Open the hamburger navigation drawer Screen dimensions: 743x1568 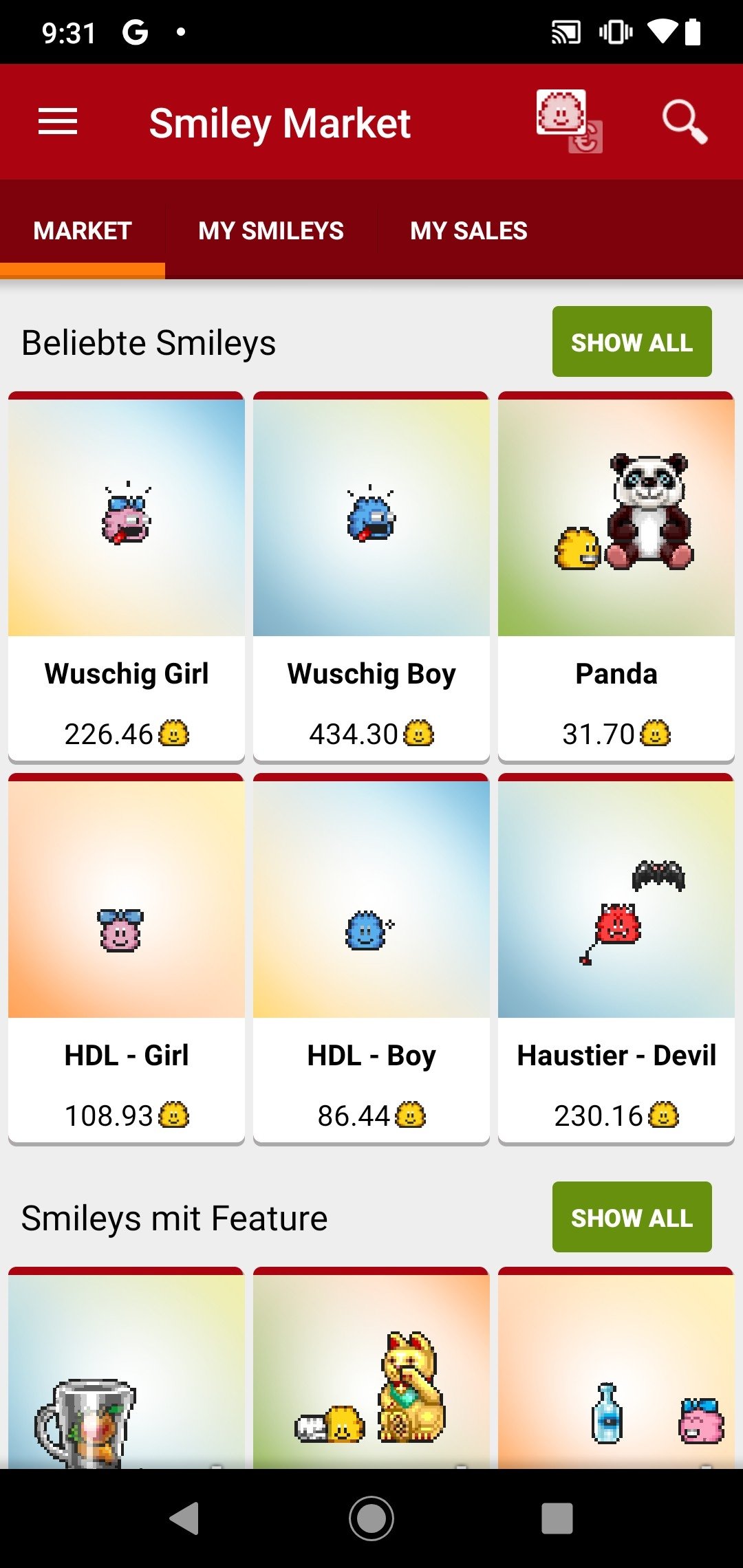pyautogui.click(x=58, y=122)
